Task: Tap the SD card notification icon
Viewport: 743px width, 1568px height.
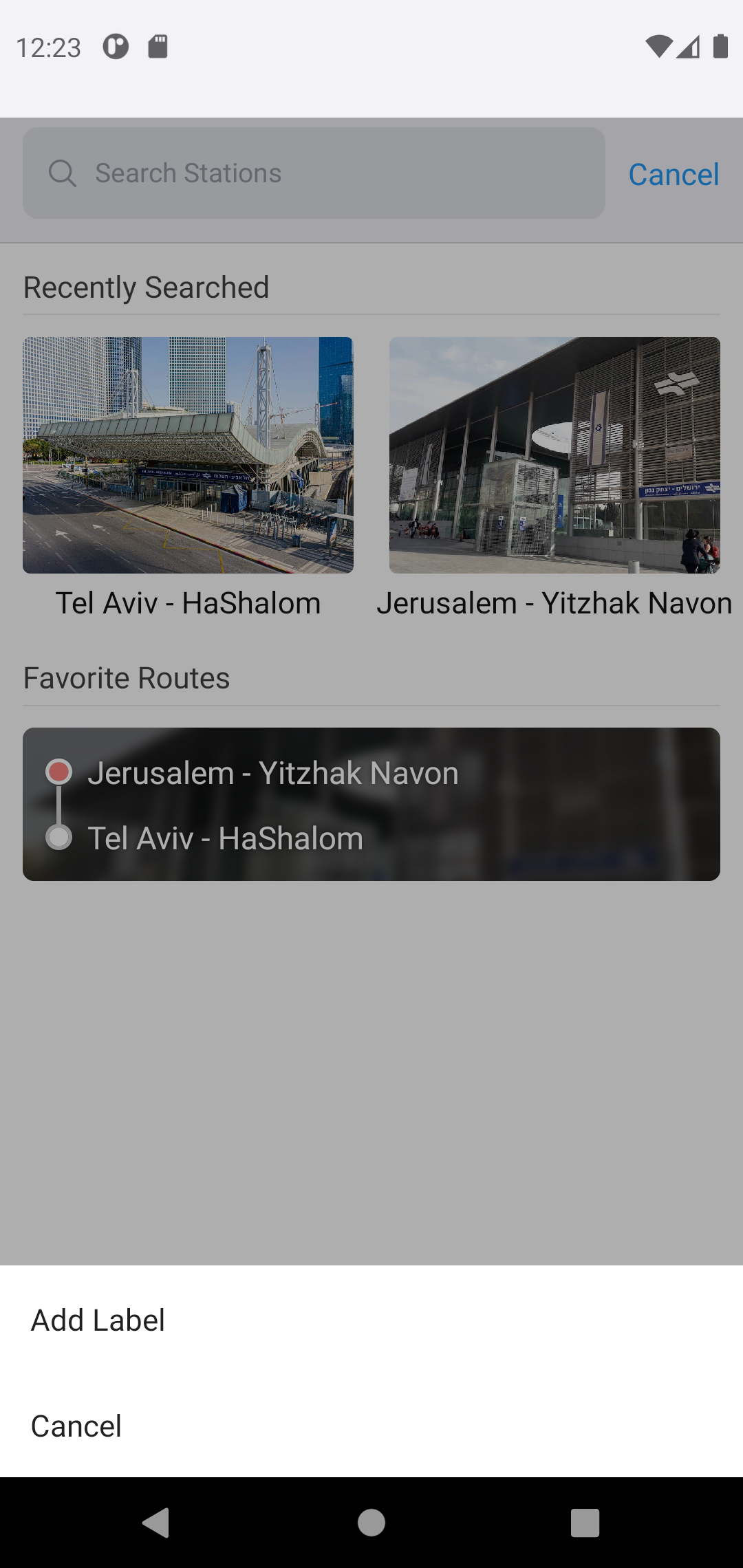Action: click(158, 47)
